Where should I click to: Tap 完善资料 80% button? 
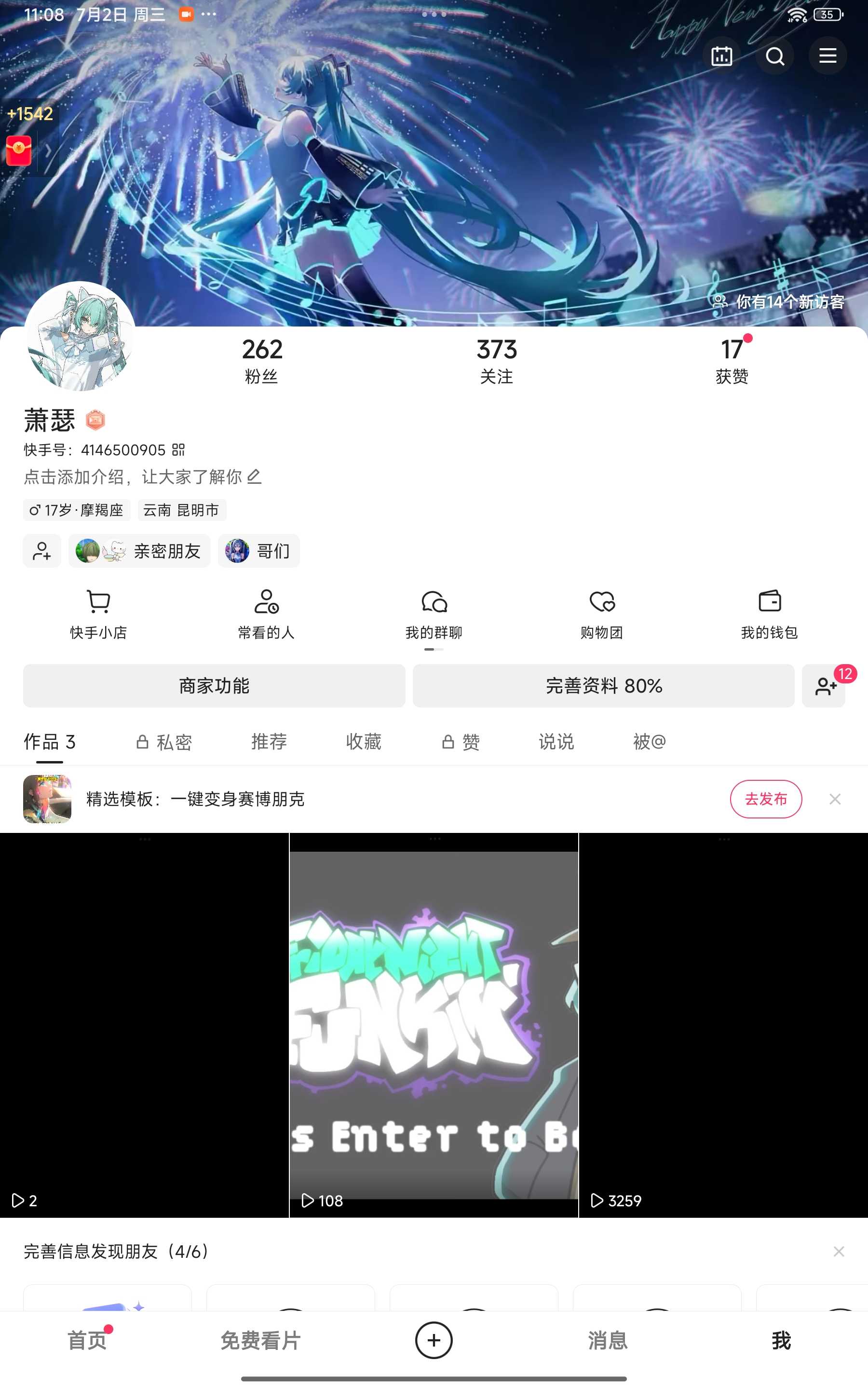coord(603,686)
